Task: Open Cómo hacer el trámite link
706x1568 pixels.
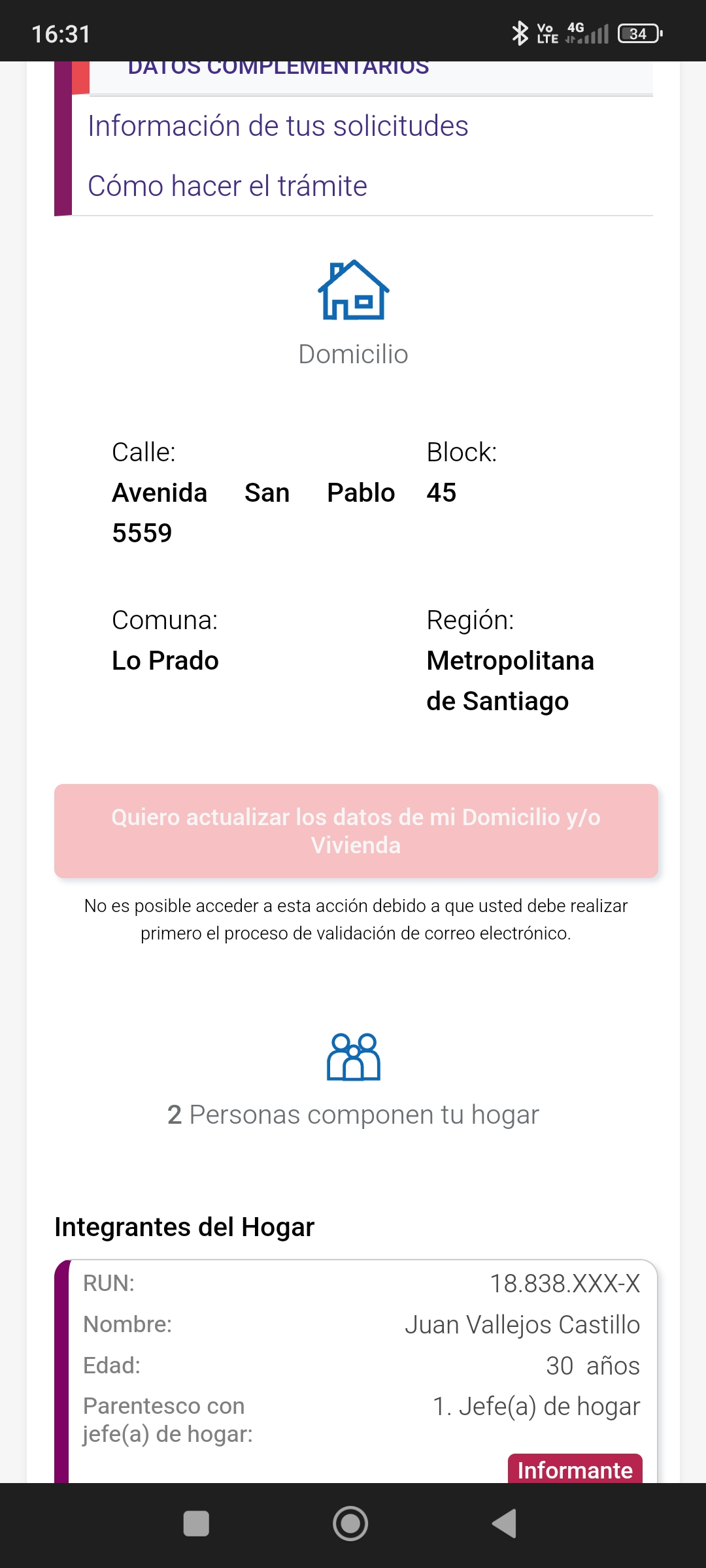Action: coord(227,186)
